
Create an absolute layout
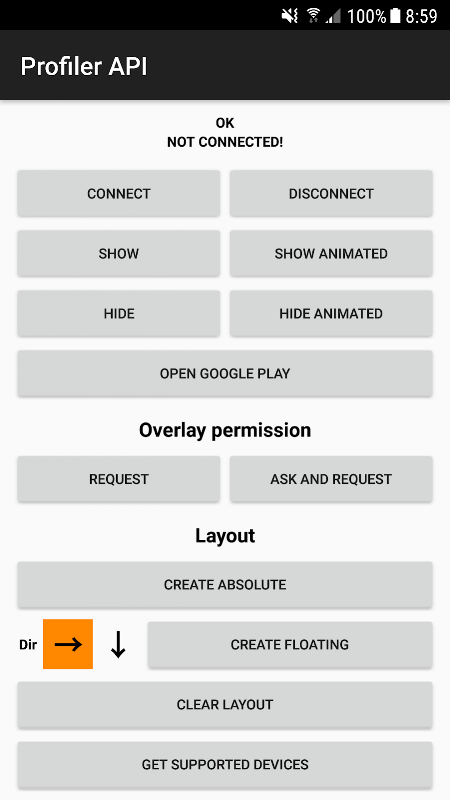(x=225, y=585)
